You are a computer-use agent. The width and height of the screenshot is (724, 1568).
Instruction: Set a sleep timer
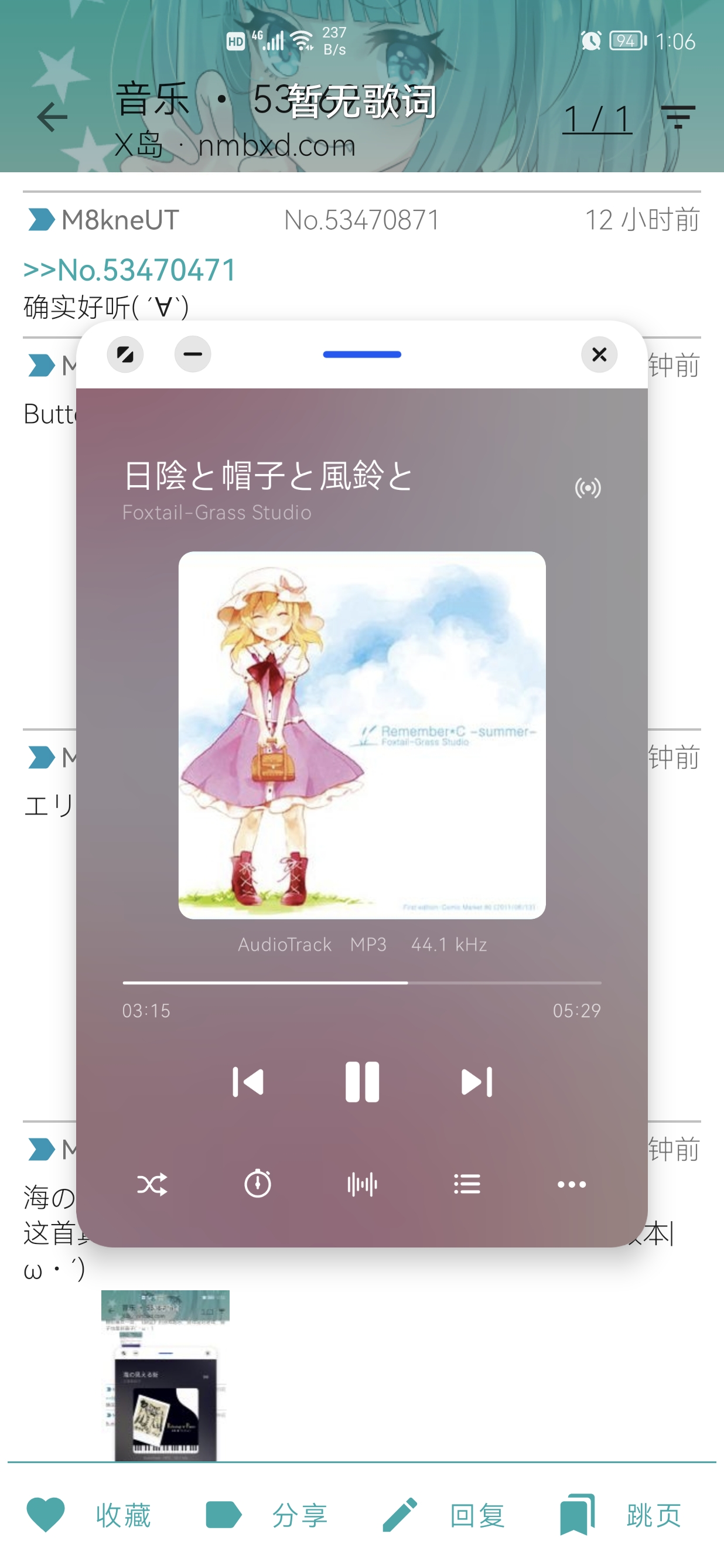[257, 1184]
